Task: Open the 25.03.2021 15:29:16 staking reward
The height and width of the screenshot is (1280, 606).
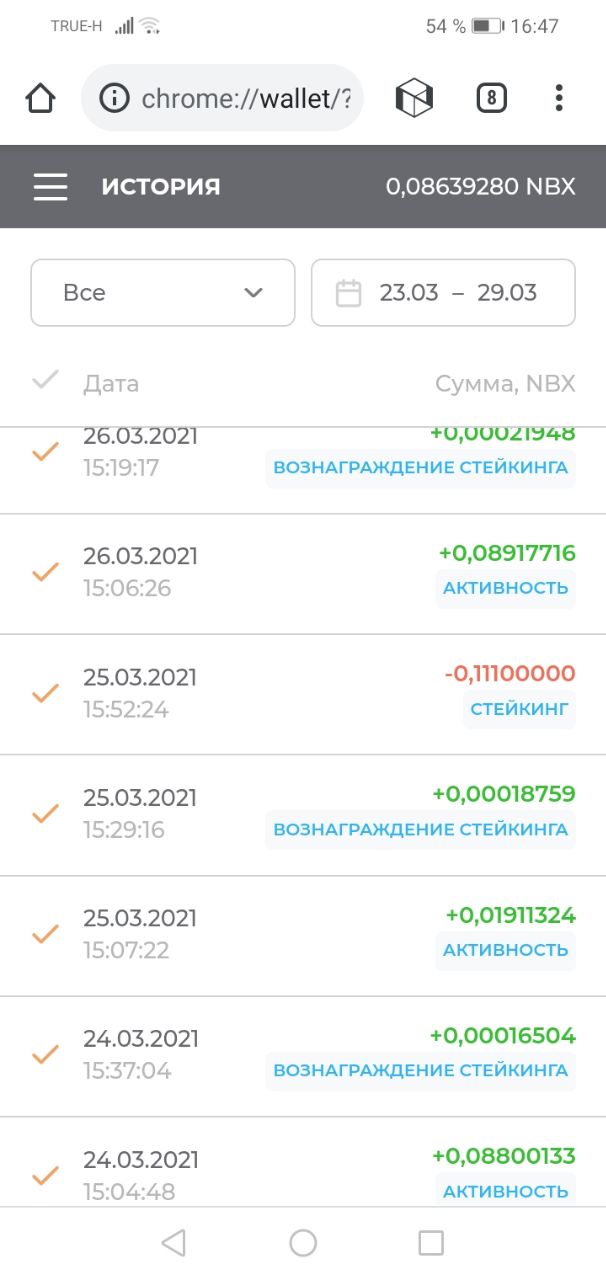Action: tap(303, 815)
